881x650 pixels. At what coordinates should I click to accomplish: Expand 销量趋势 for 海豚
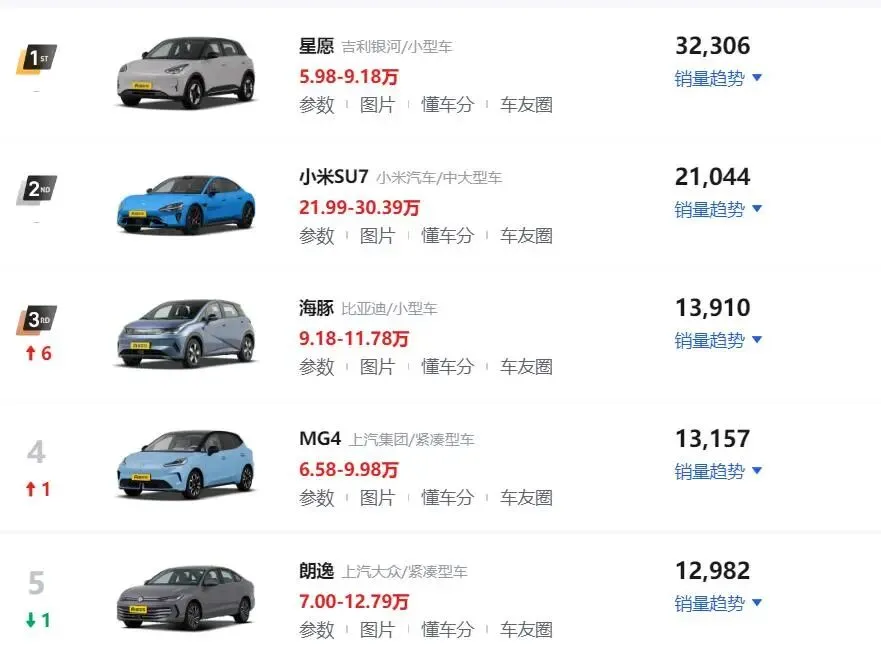click(x=717, y=340)
